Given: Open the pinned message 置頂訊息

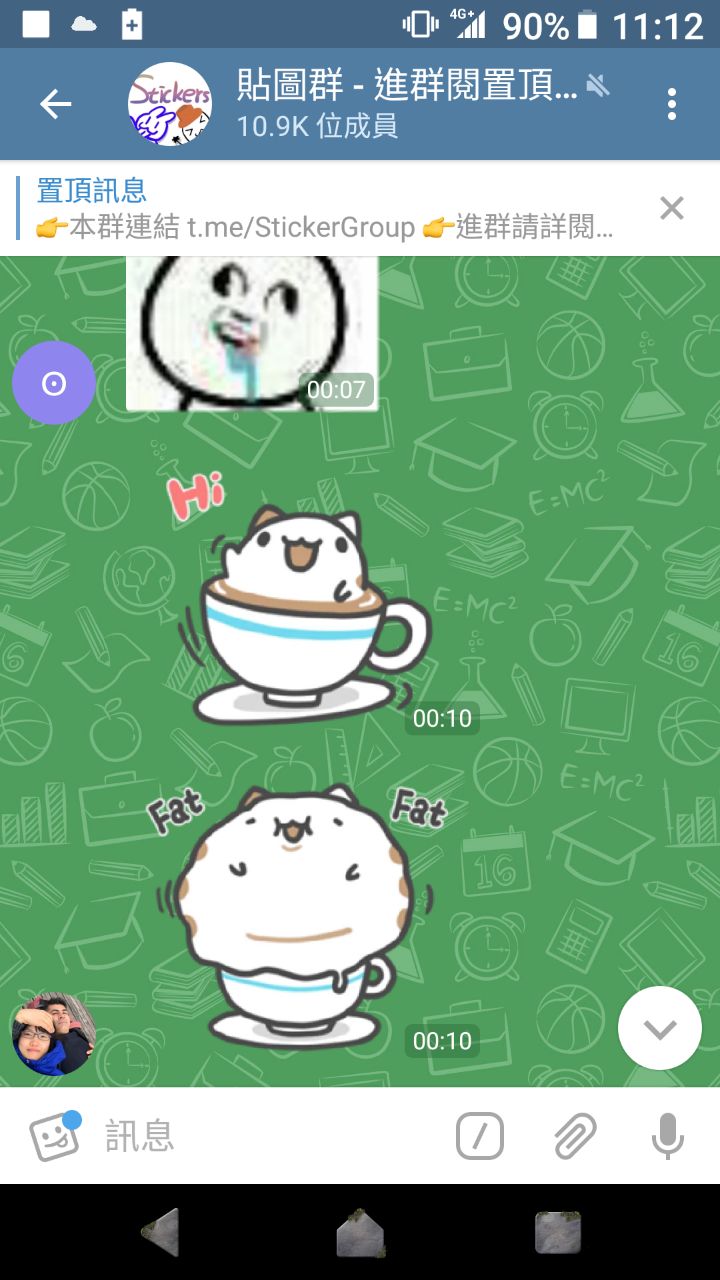Looking at the screenshot, I should coord(330,208).
